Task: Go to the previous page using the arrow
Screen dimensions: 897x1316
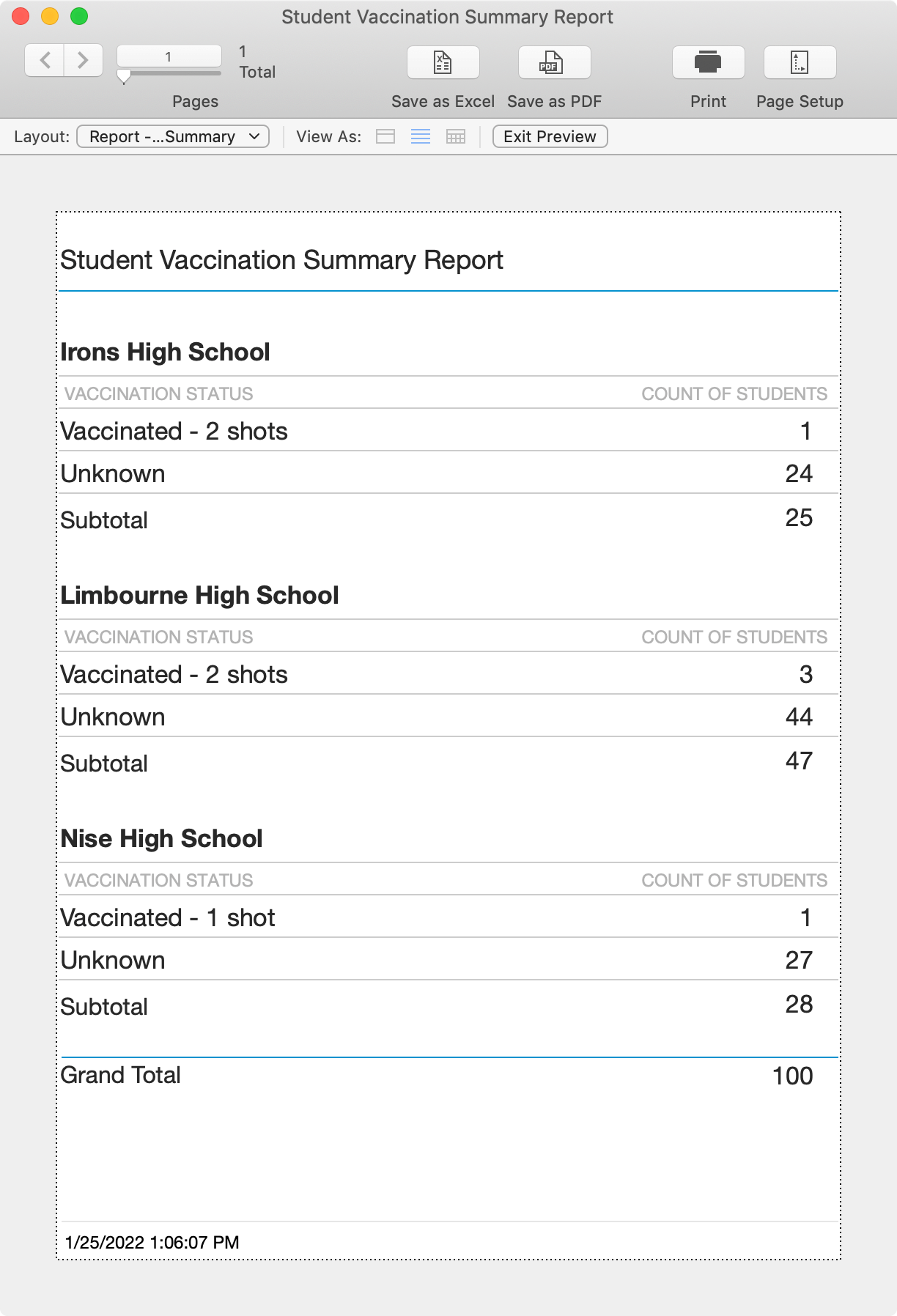Action: click(45, 60)
